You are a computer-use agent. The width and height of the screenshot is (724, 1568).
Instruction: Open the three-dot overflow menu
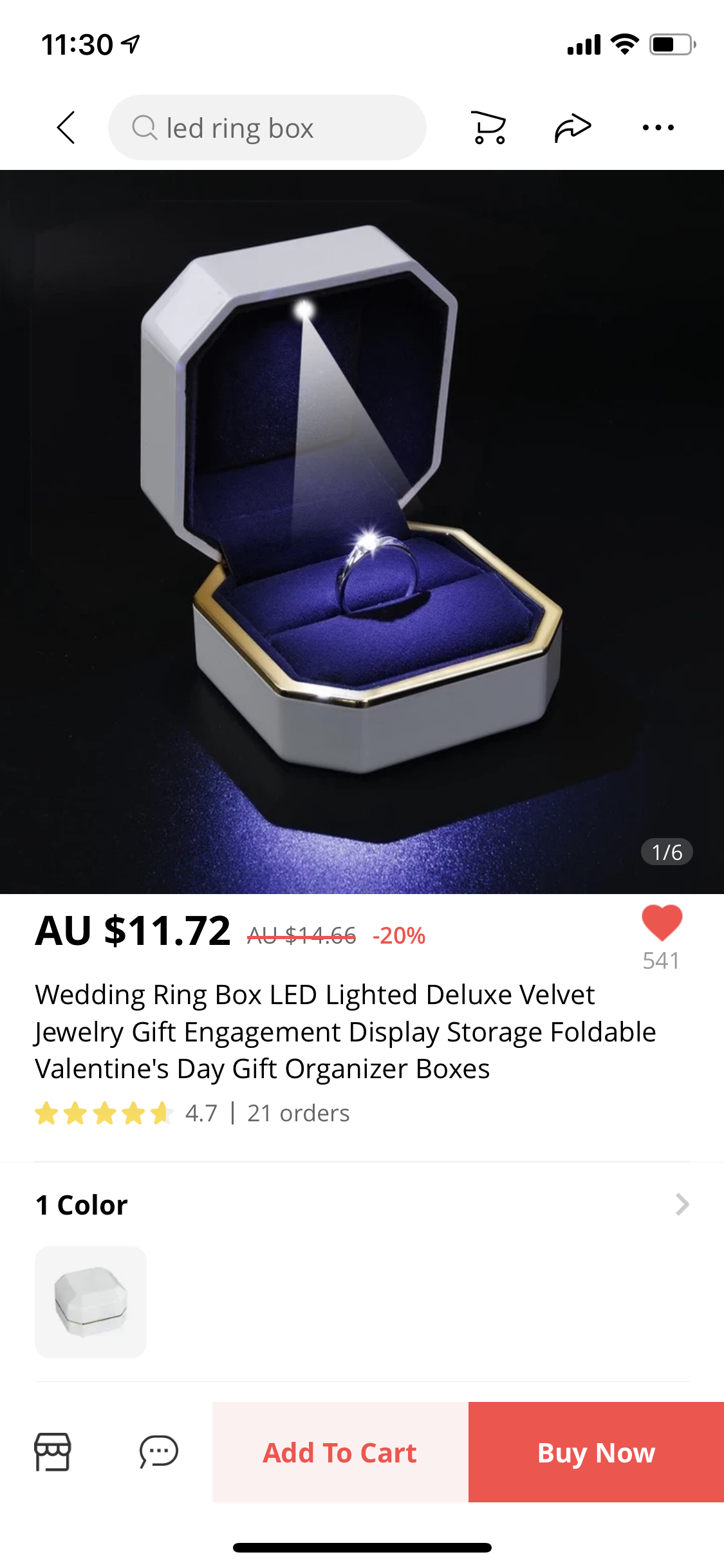pyautogui.click(x=658, y=127)
